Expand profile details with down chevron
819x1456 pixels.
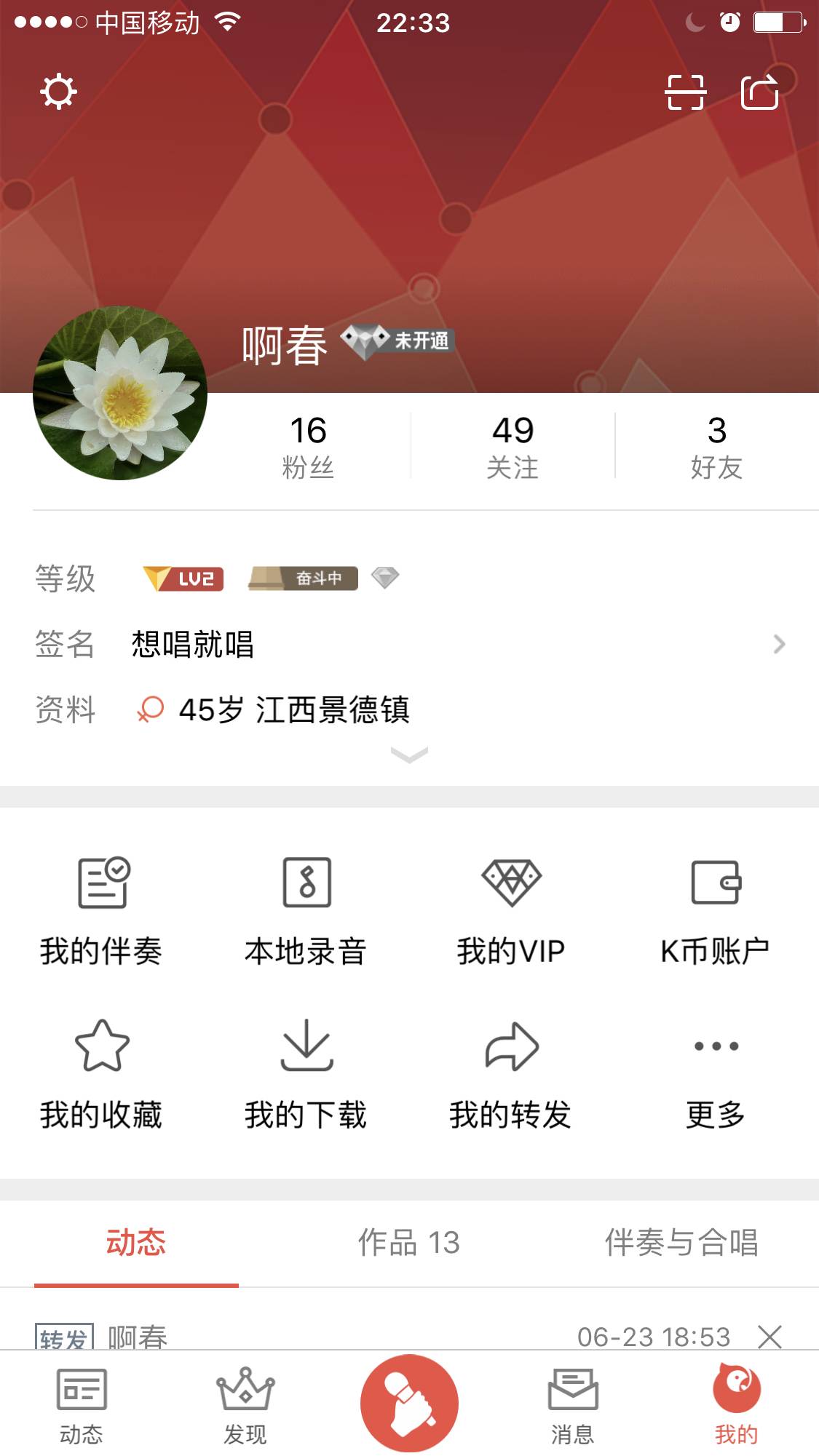pyautogui.click(x=409, y=755)
